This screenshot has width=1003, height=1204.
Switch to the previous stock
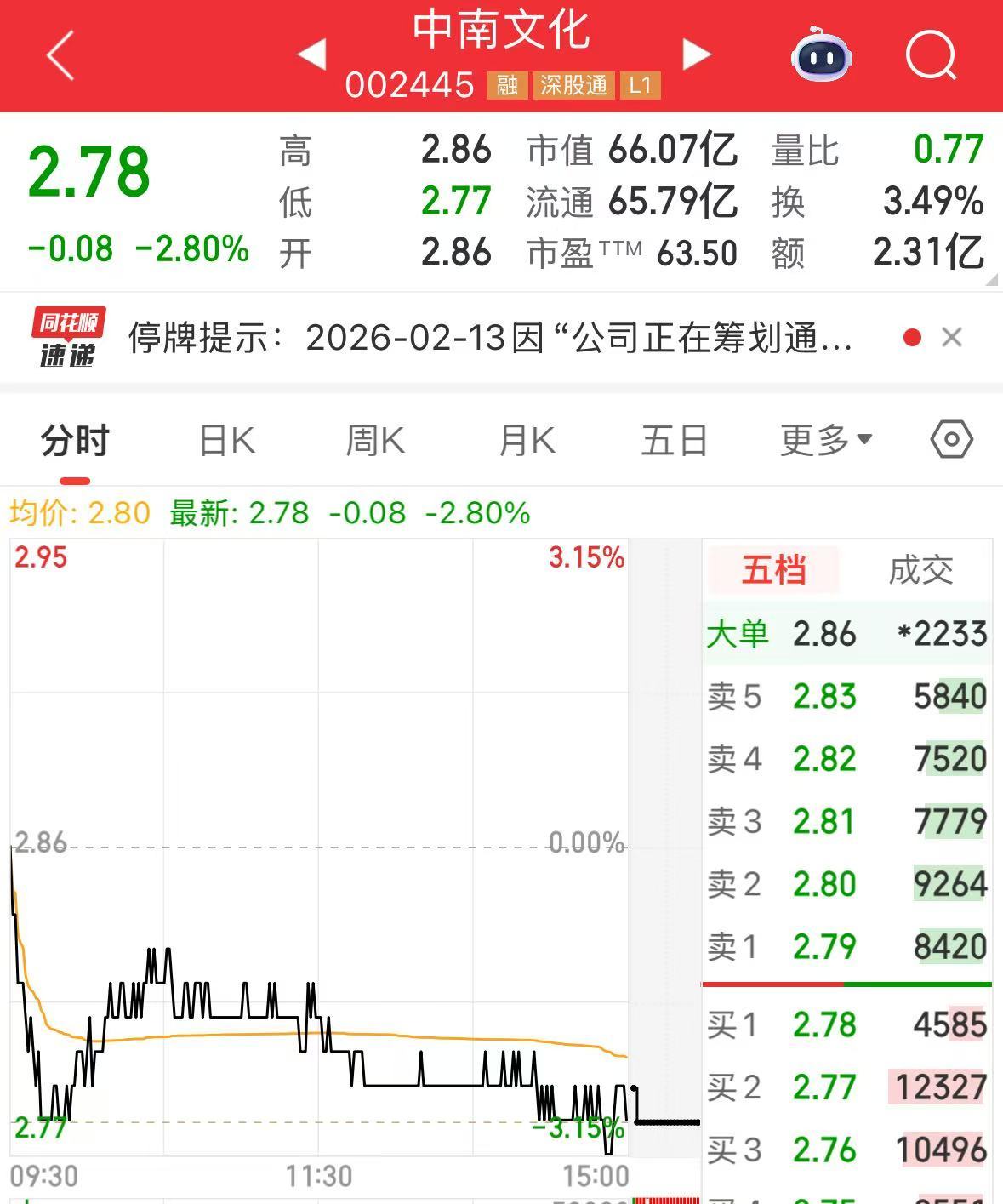[x=312, y=54]
